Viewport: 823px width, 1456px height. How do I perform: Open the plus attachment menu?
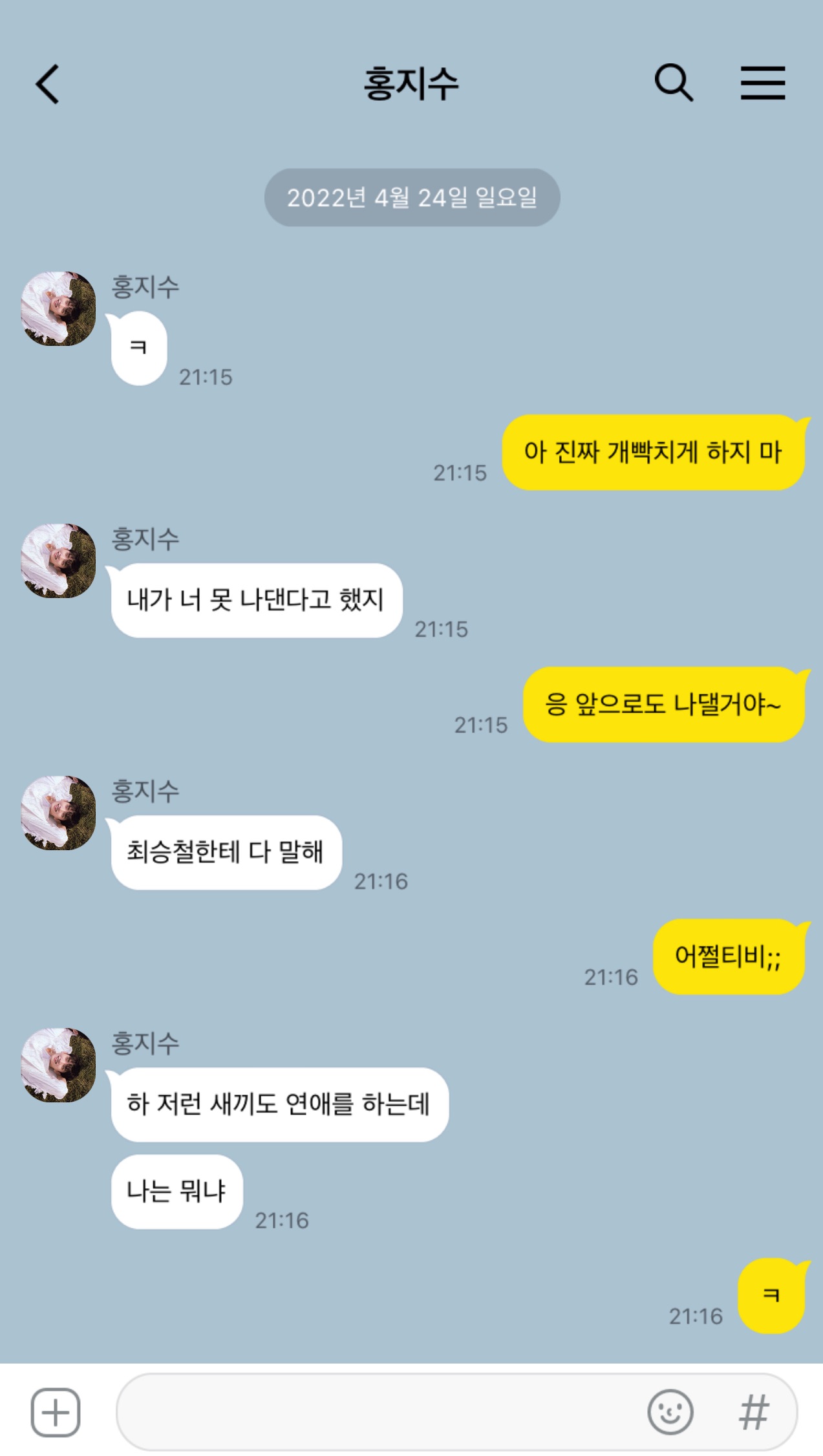[x=56, y=1412]
